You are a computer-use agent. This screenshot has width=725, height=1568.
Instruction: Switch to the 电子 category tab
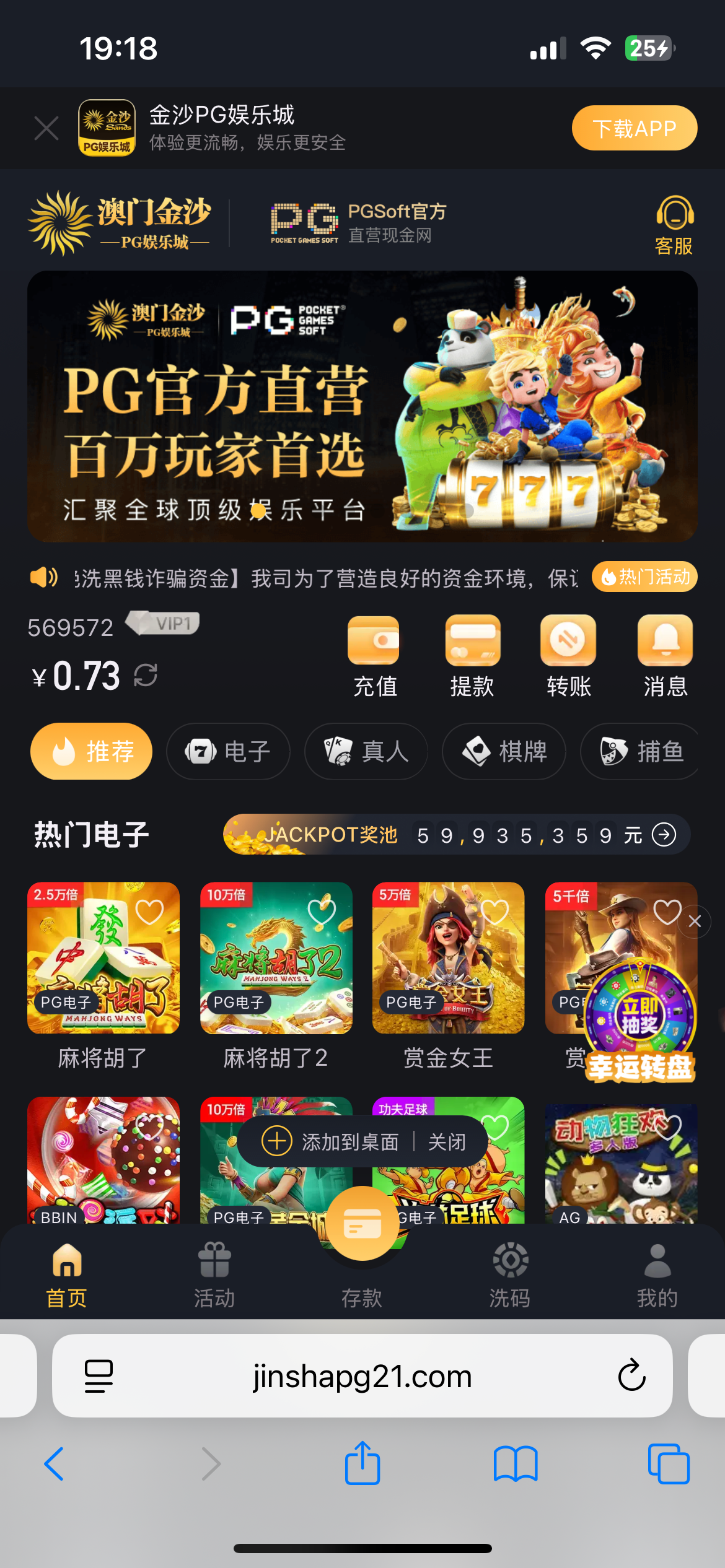pos(228,751)
